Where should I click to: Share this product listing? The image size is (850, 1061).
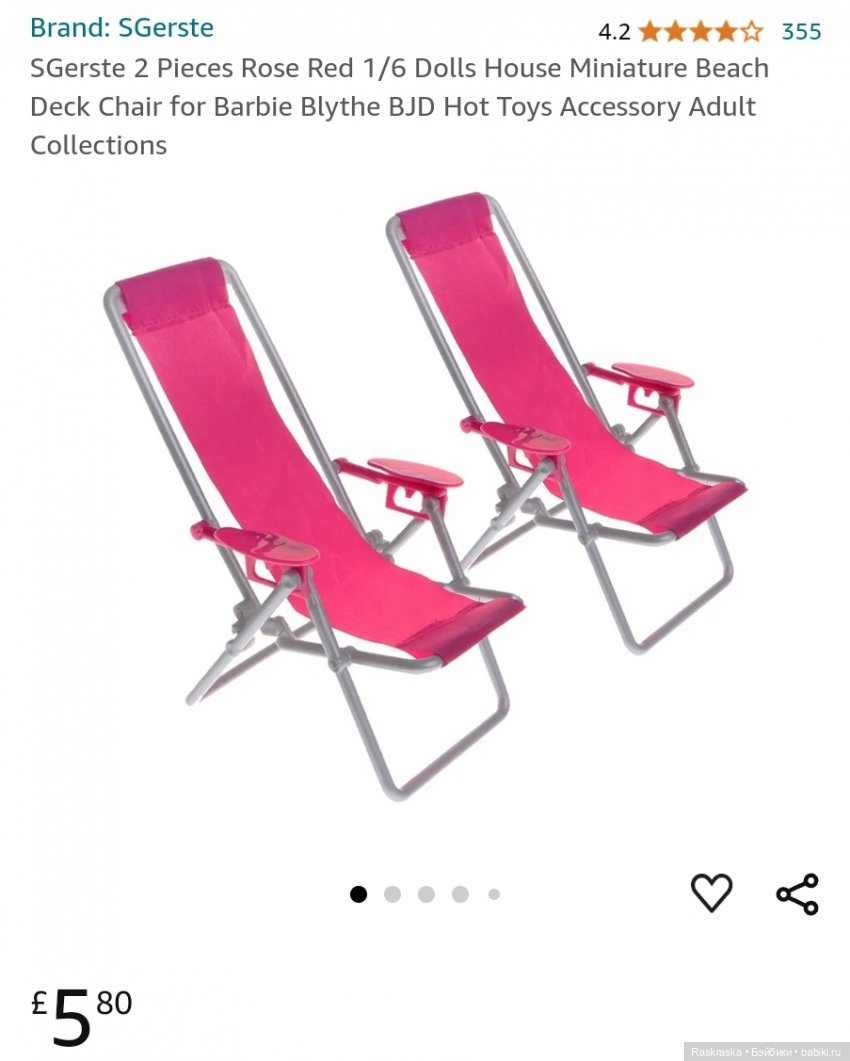pyautogui.click(x=797, y=894)
